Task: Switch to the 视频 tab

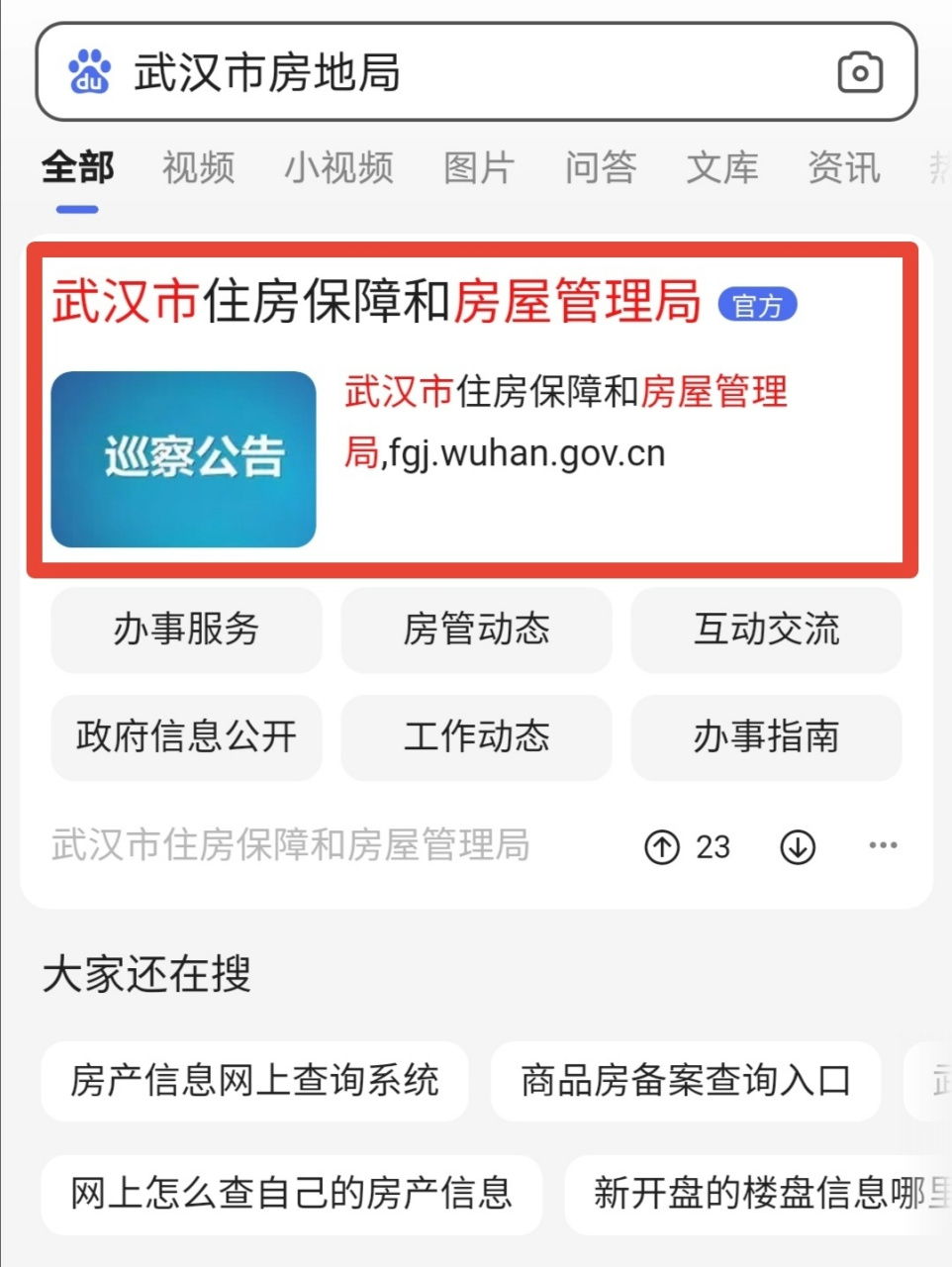Action: 198,167
